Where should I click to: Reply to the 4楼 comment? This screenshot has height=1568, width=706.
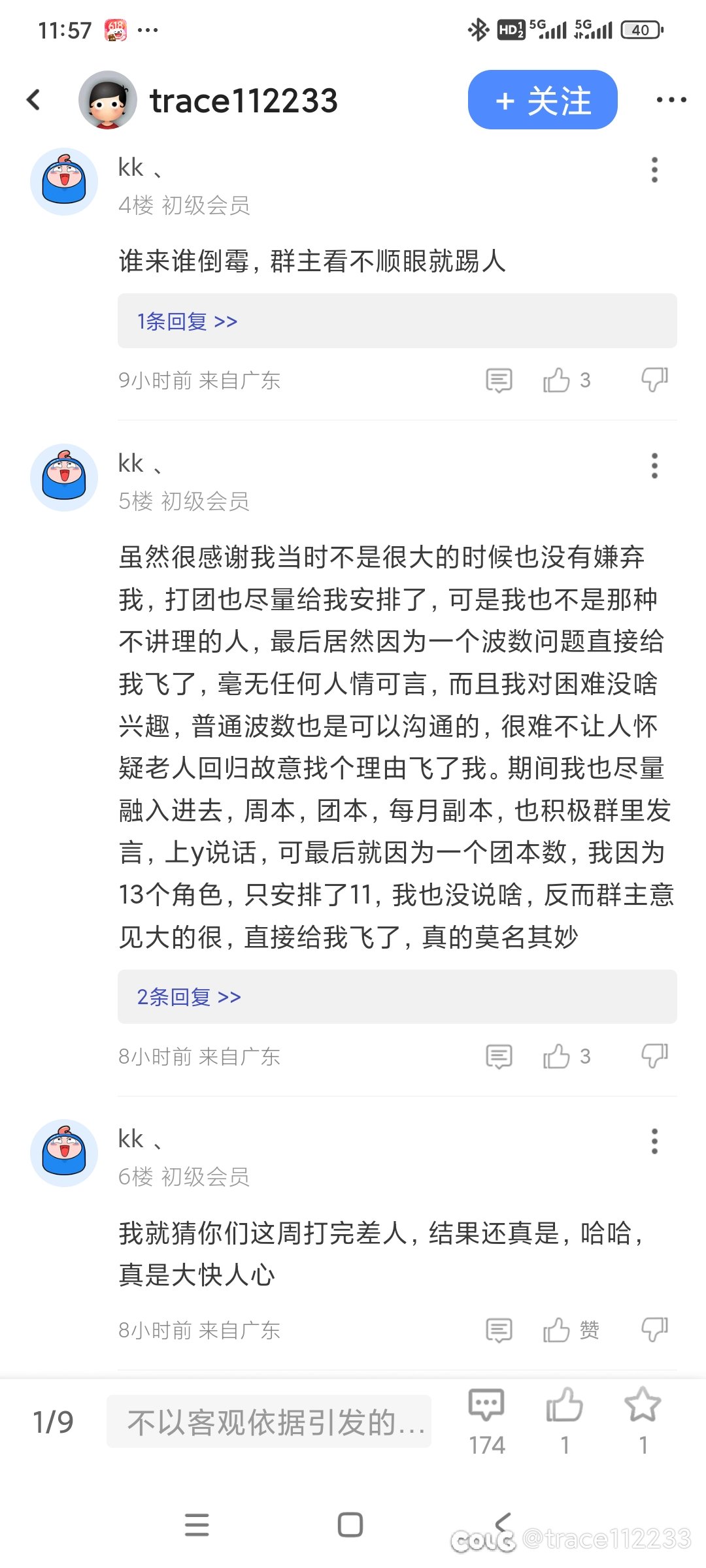pyautogui.click(x=499, y=380)
